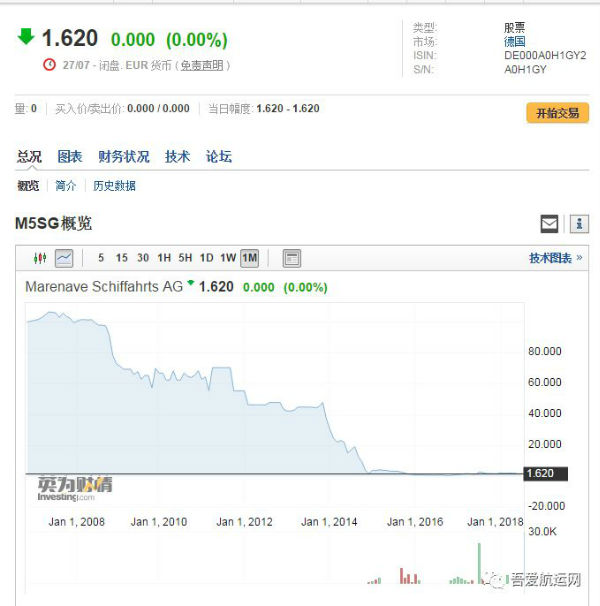
Task: View the 简介 sub-tab
Action: click(66, 185)
